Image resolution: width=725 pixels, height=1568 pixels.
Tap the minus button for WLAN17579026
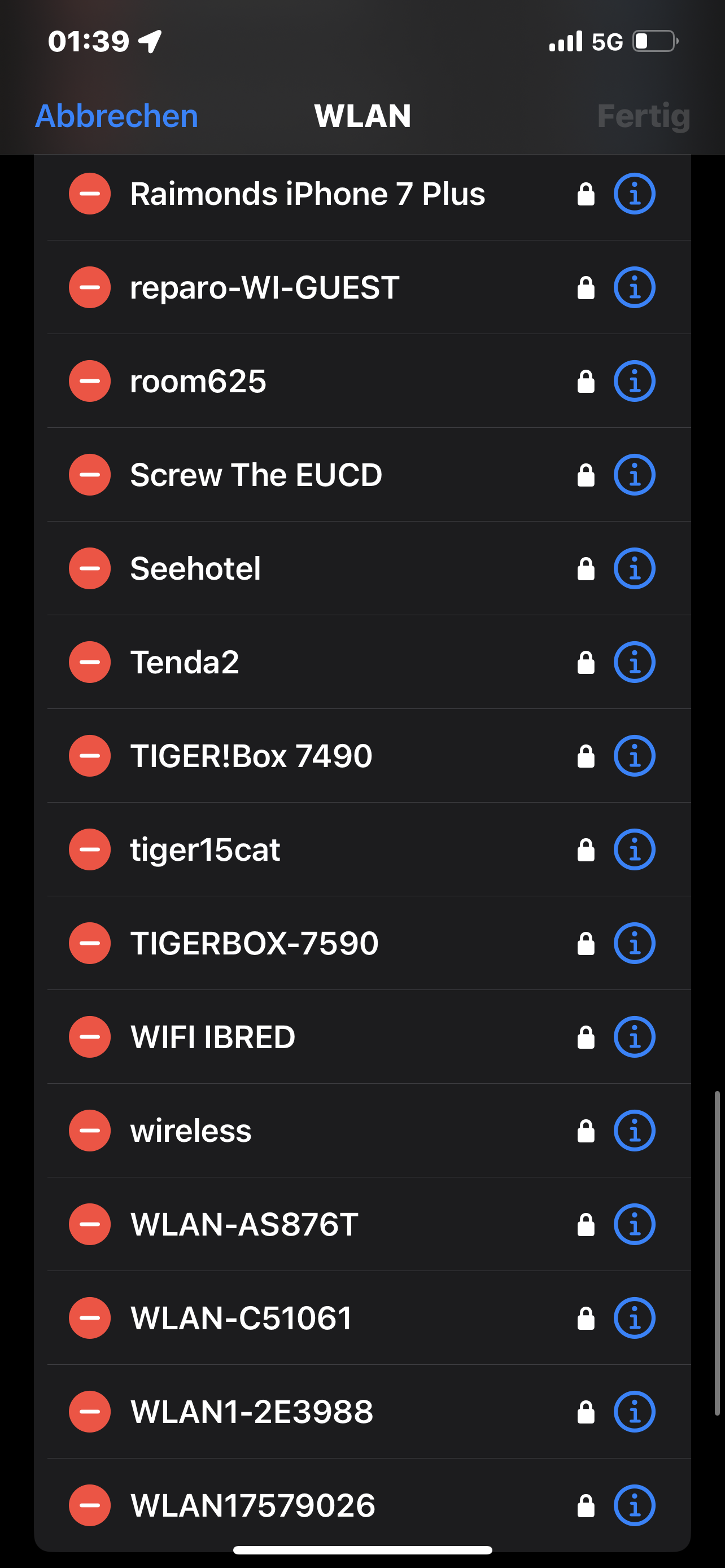point(89,1506)
